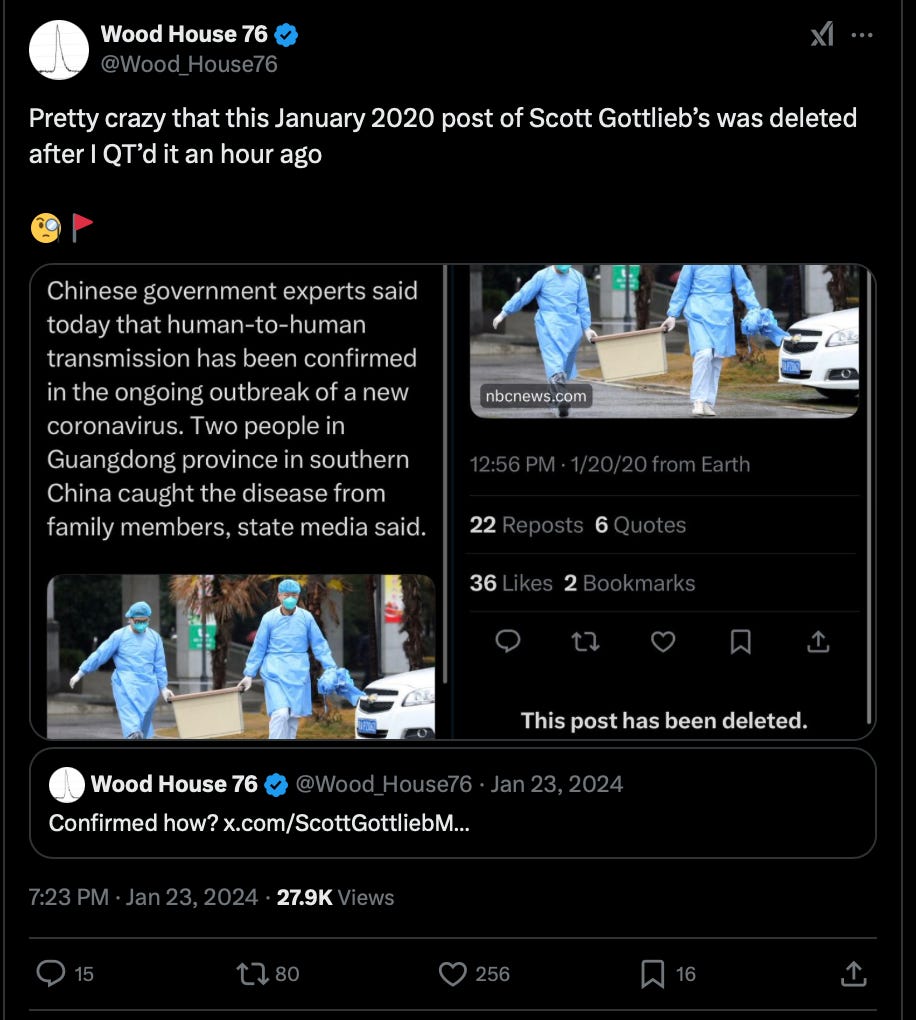Bookmark the post with 16 bookmarks

pyautogui.click(x=652, y=973)
